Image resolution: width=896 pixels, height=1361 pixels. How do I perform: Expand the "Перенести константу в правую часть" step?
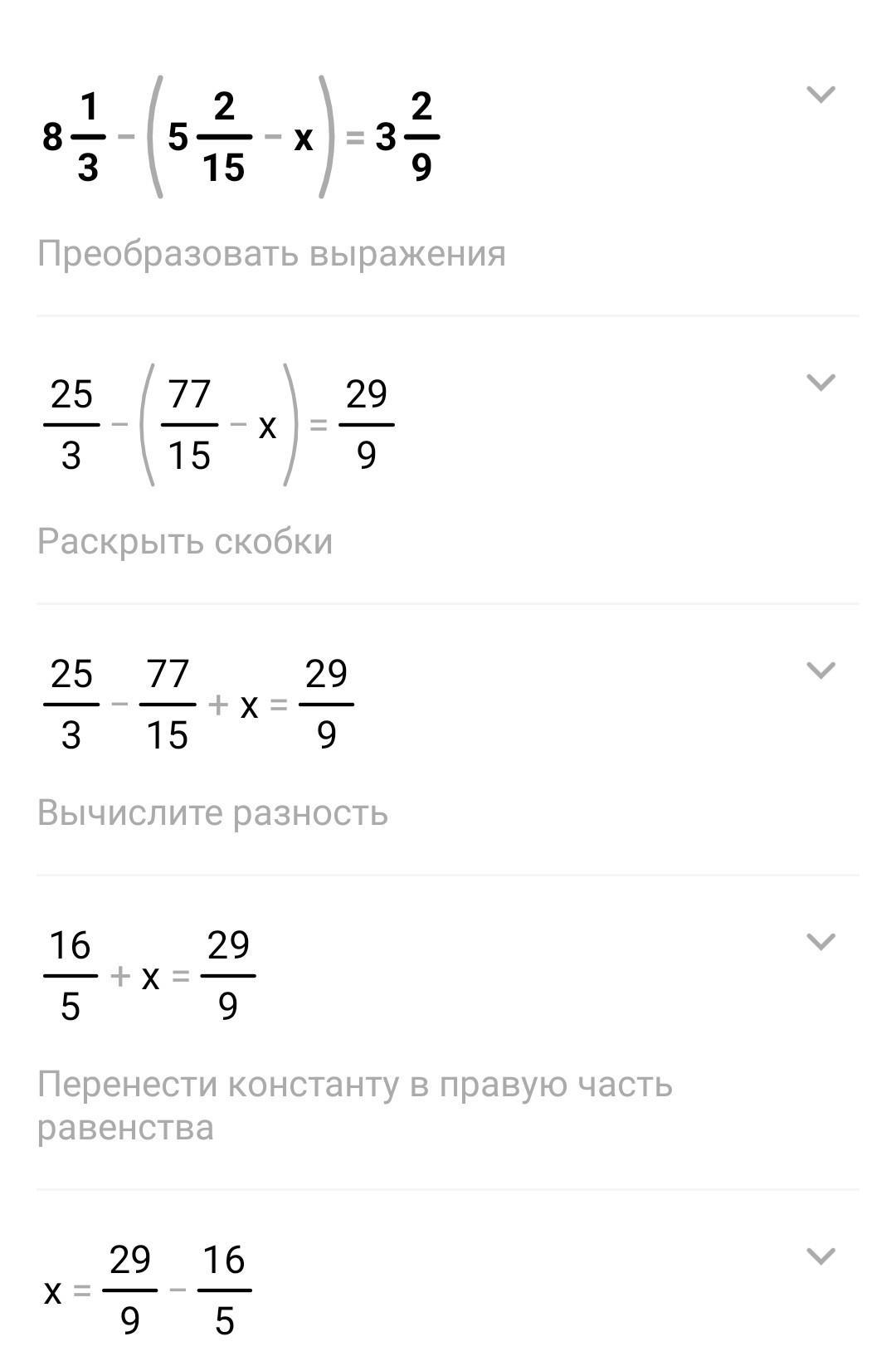coord(821,942)
